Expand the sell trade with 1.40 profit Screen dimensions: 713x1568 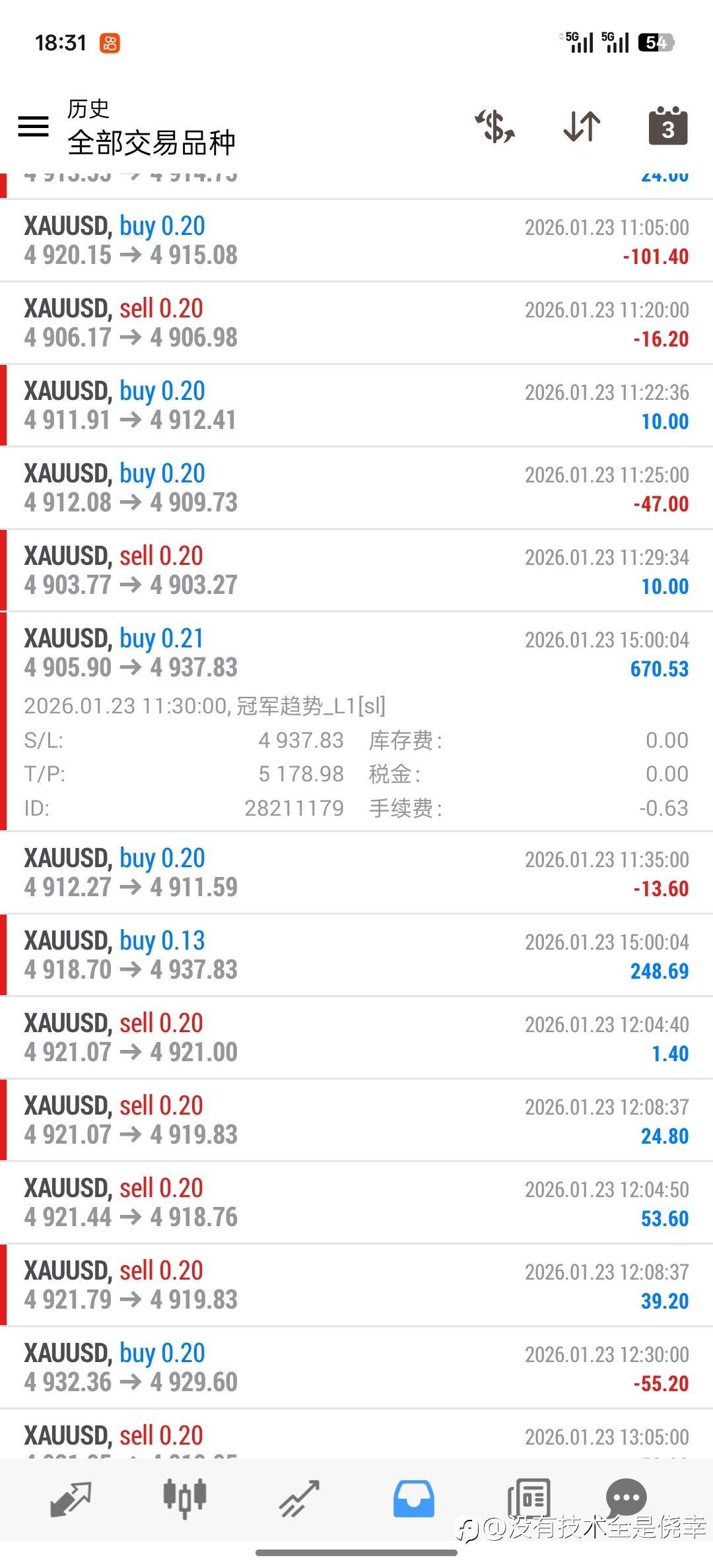pyautogui.click(x=356, y=1037)
